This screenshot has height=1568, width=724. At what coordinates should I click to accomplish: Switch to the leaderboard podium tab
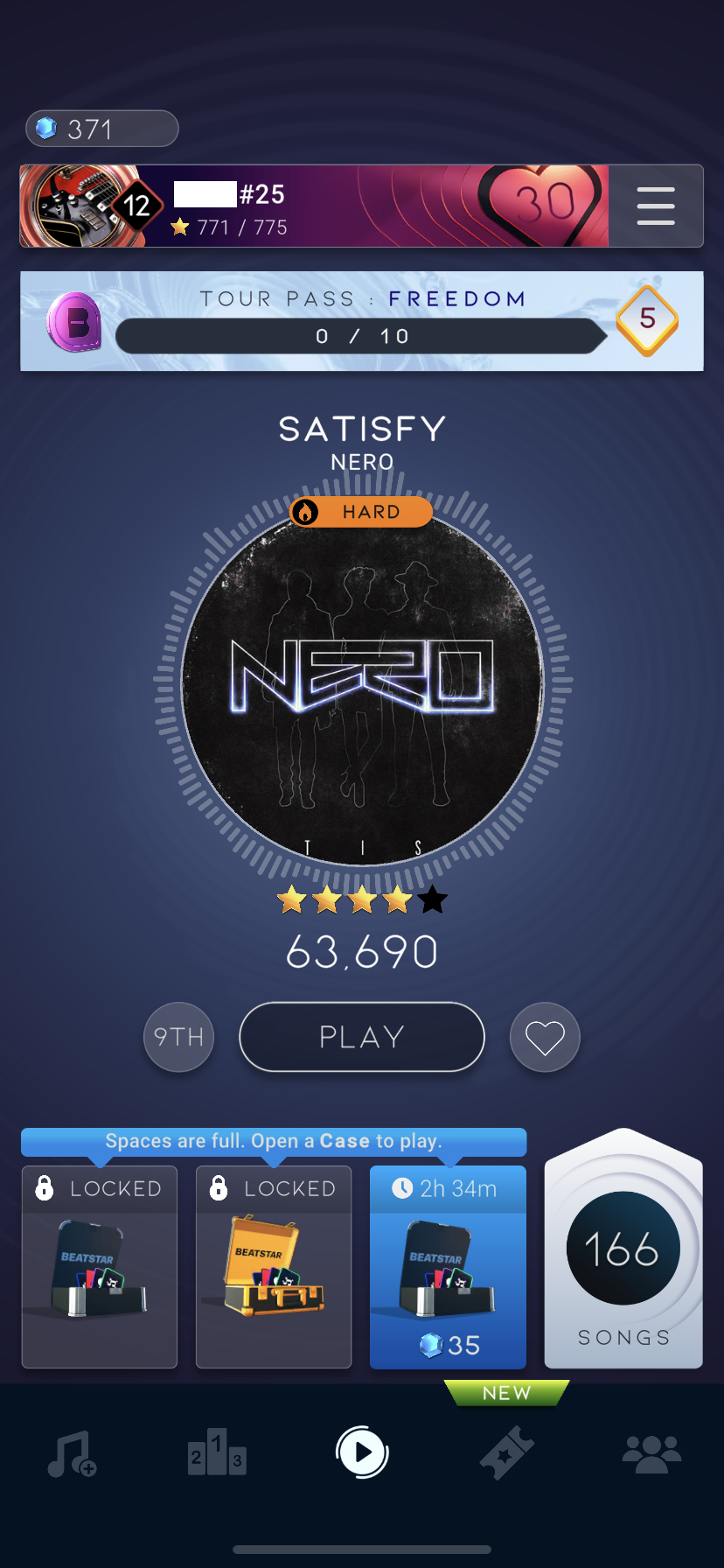[x=217, y=1452]
